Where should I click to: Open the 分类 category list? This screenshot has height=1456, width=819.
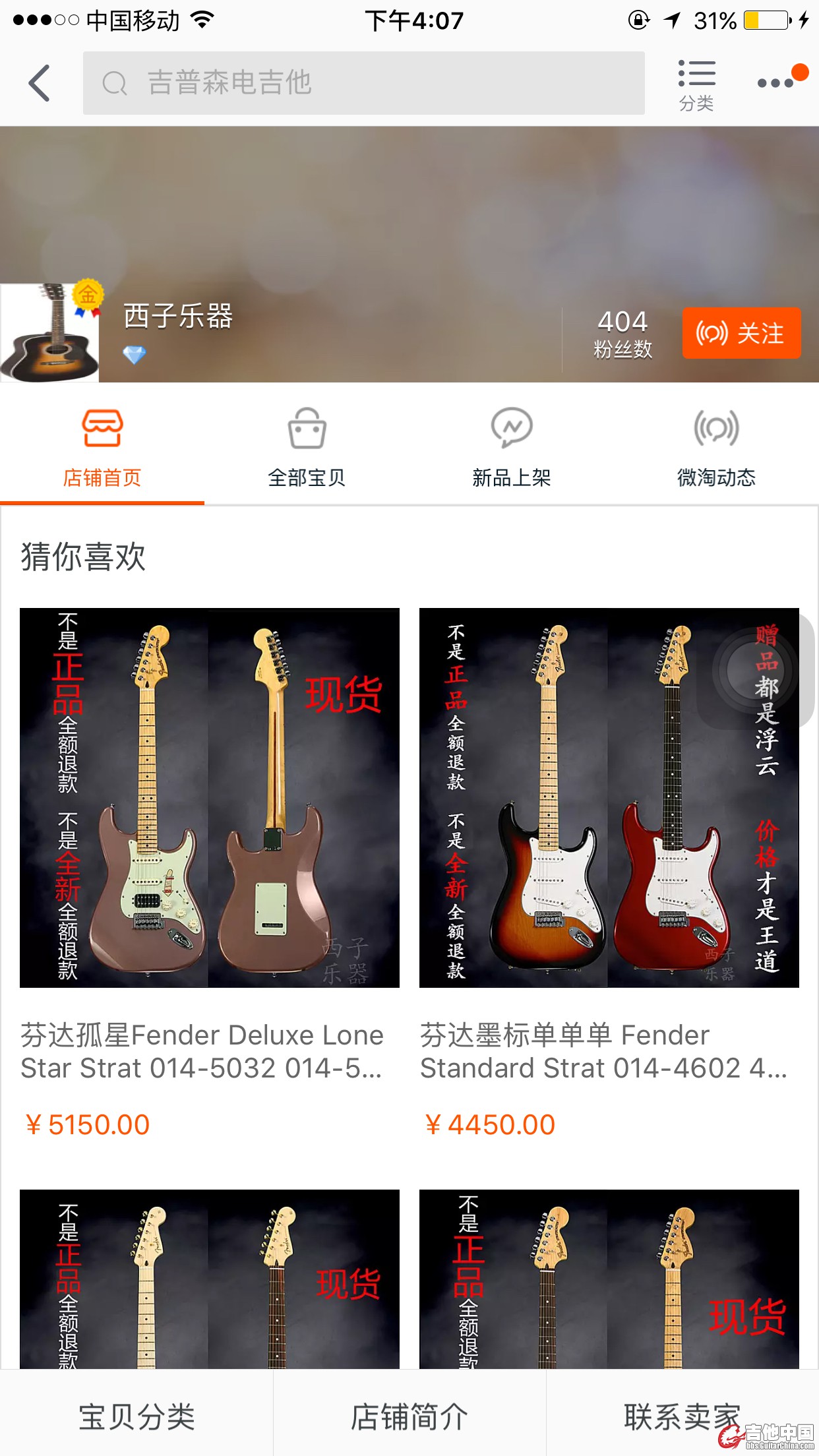coord(696,84)
